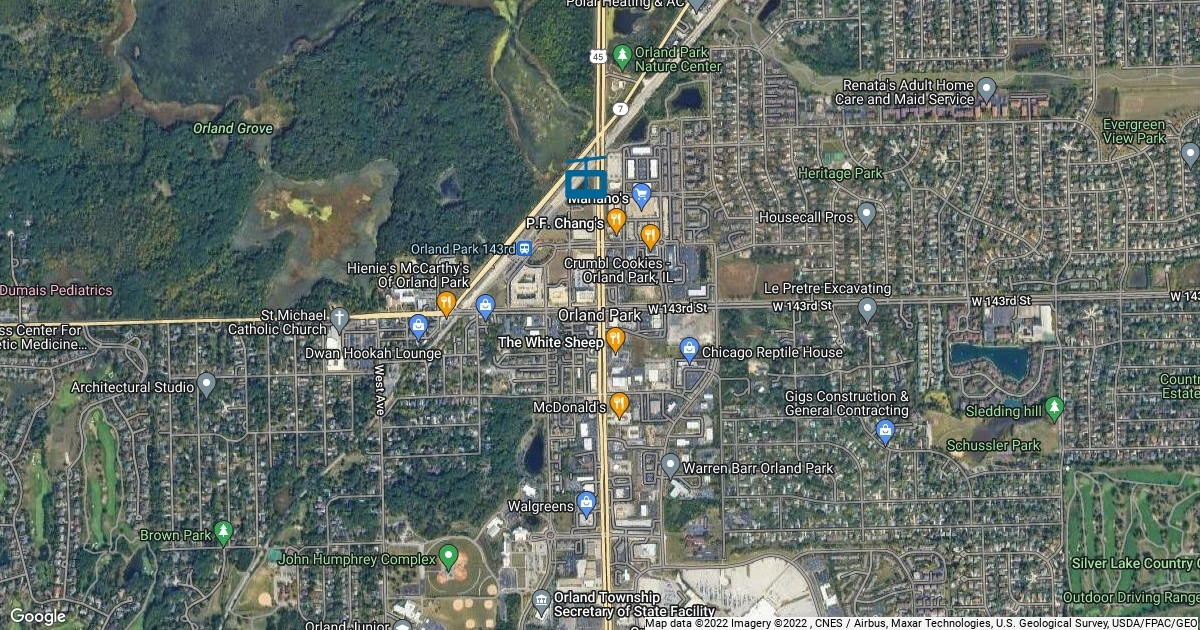Image resolution: width=1200 pixels, height=630 pixels.
Task: Open the Crumbl Cookies restaurant marker
Action: 650,236
